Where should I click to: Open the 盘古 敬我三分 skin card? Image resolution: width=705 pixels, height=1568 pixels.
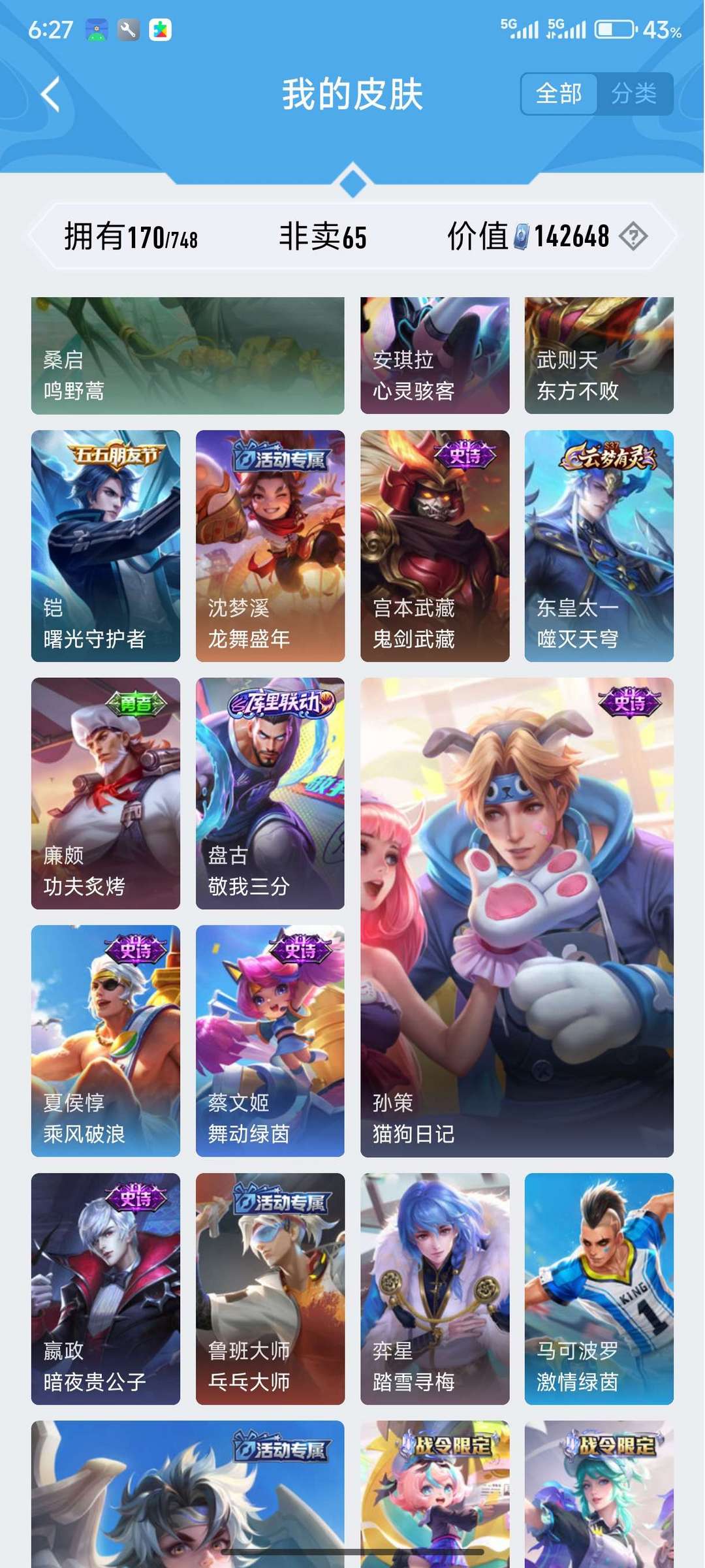click(270, 793)
